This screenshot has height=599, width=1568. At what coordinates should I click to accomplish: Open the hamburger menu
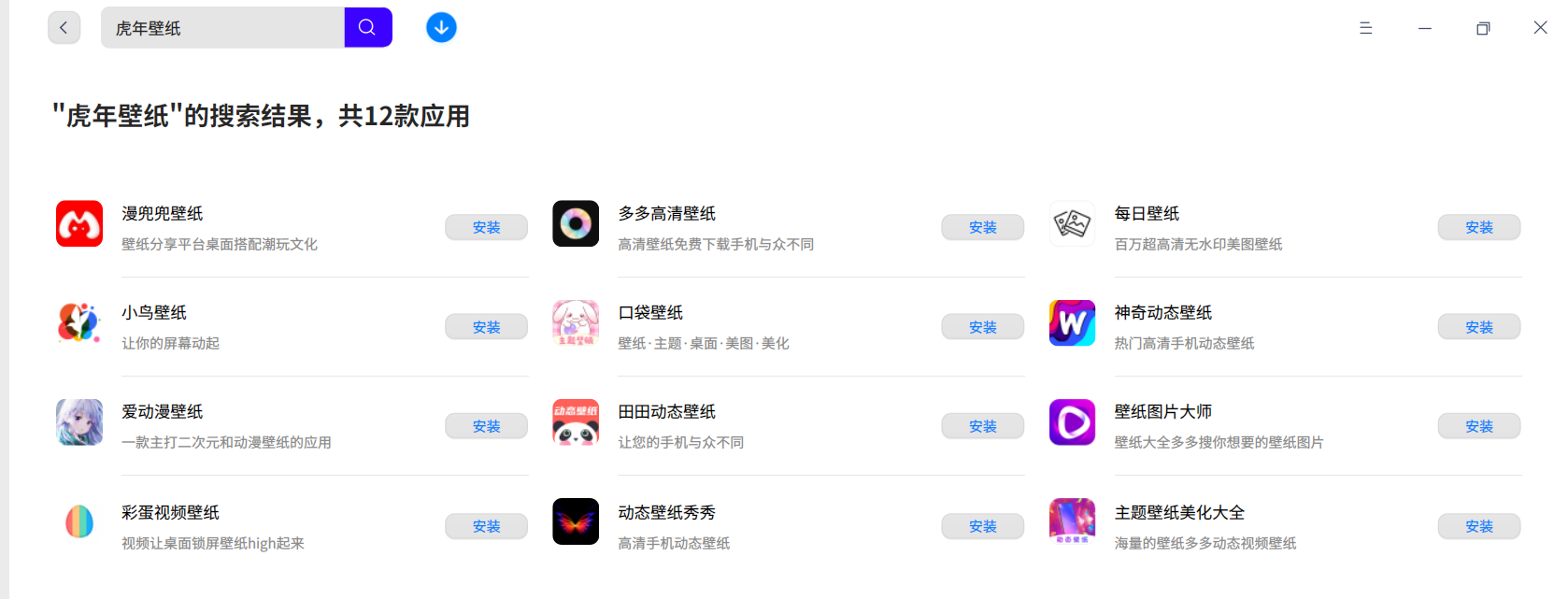click(x=1365, y=28)
